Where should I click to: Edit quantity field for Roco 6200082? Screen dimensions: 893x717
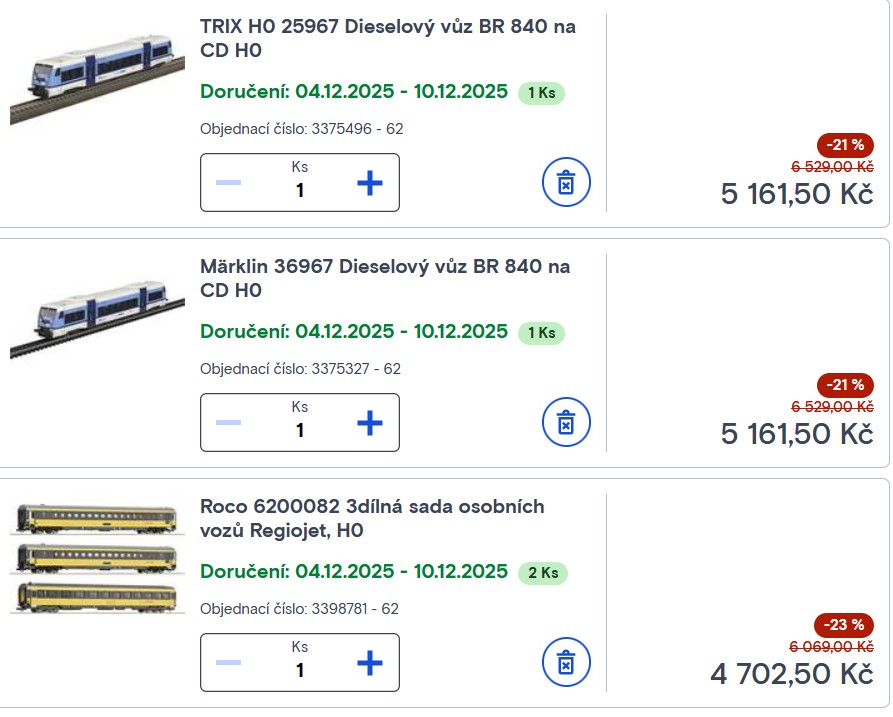(x=300, y=670)
